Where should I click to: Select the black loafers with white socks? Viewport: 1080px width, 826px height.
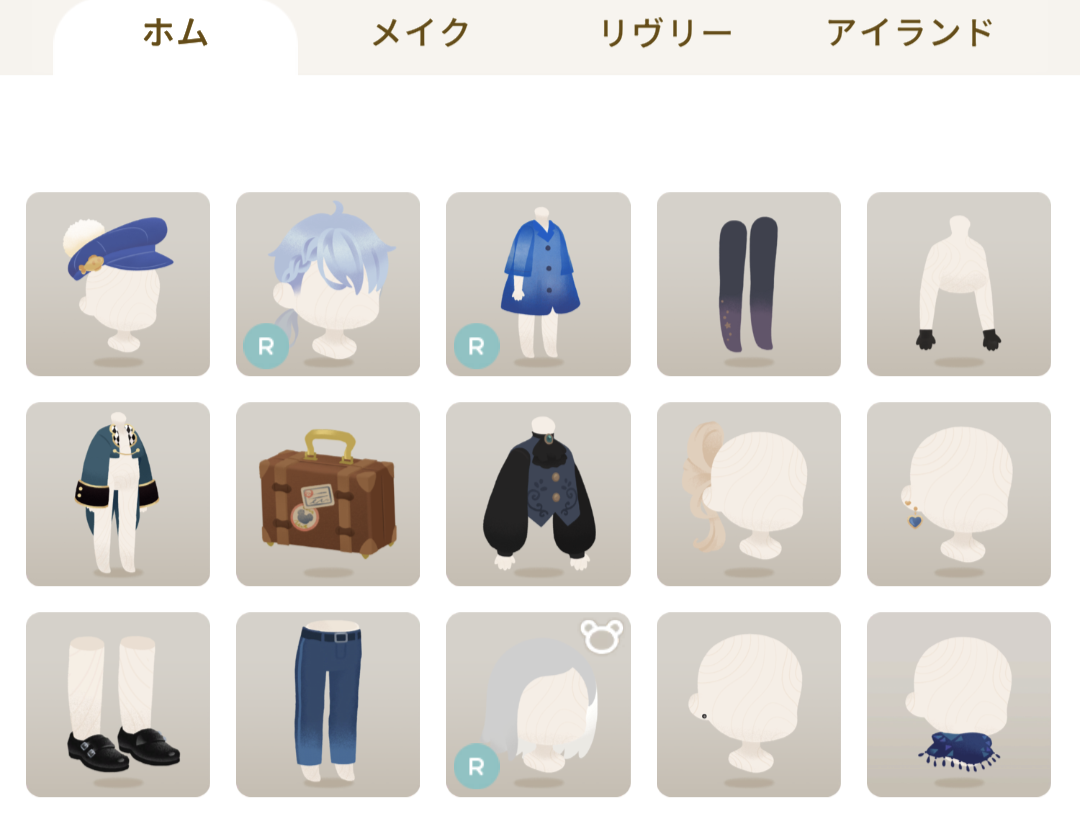tap(118, 704)
